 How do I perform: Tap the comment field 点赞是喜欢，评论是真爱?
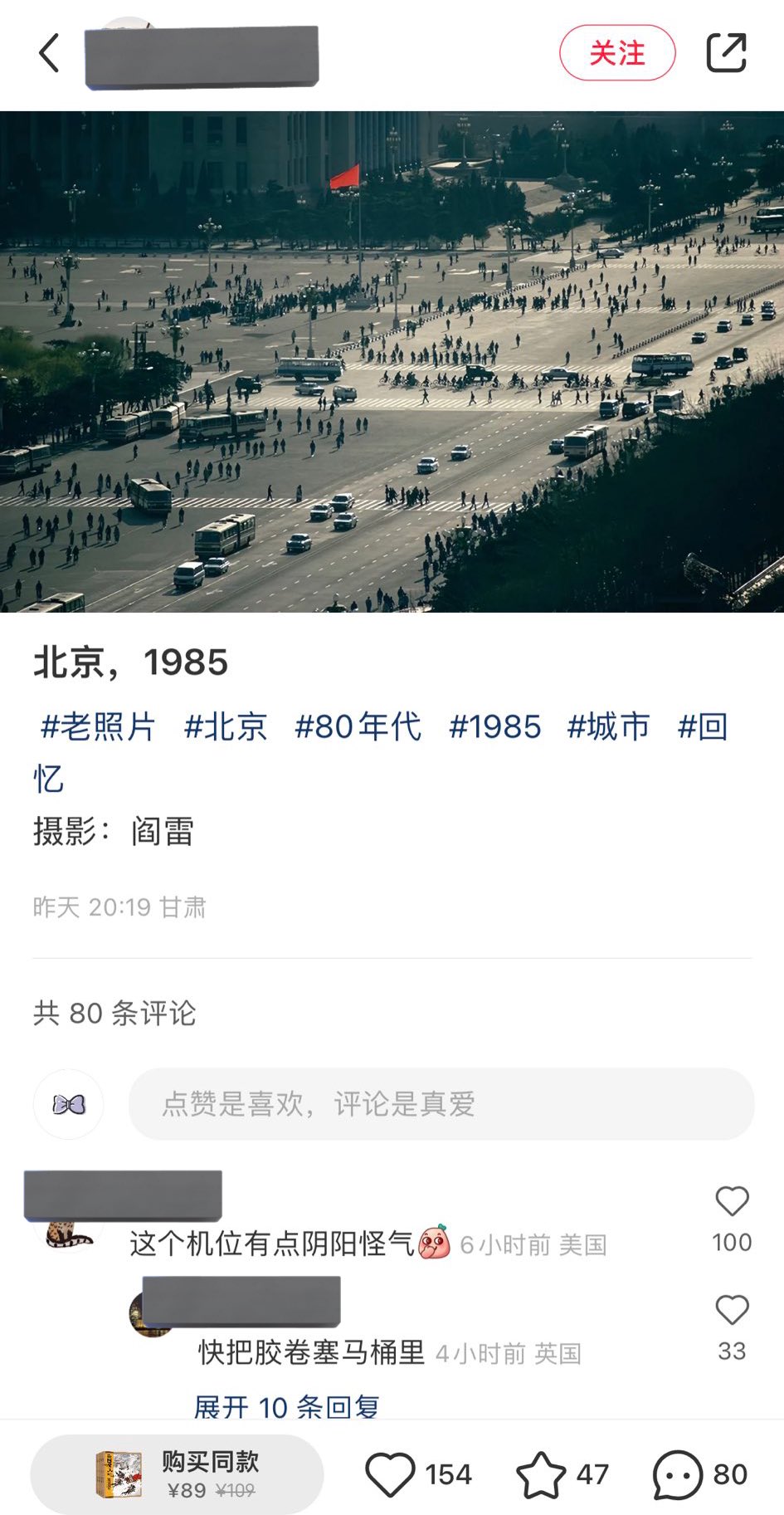pyautogui.click(x=441, y=1104)
